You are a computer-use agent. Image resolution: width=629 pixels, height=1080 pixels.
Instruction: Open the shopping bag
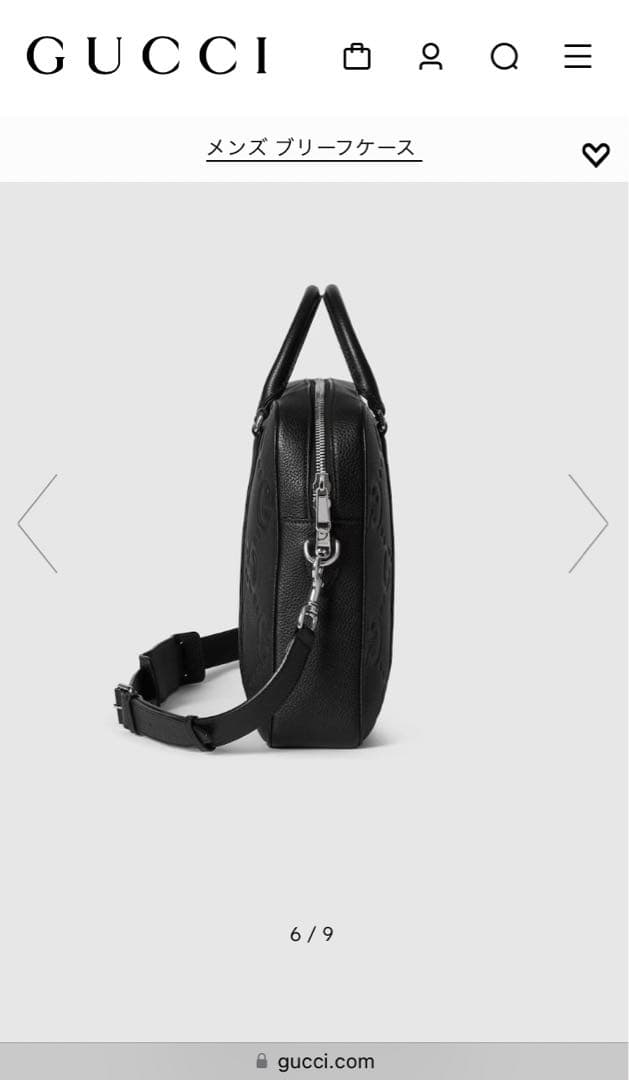(x=357, y=56)
